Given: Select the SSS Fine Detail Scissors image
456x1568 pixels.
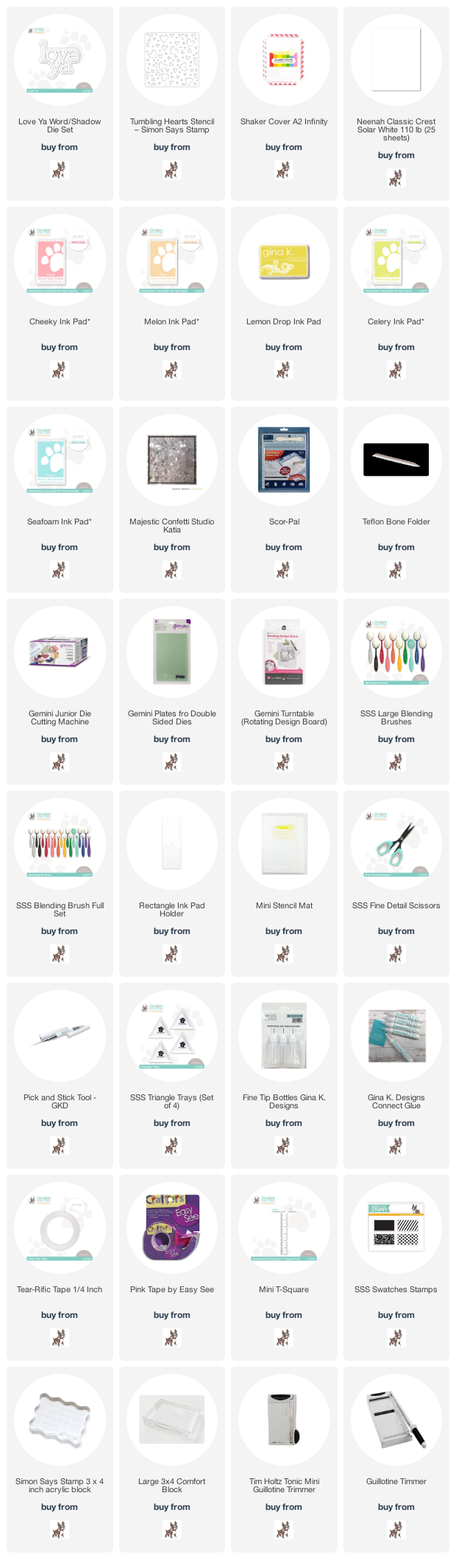Looking at the screenshot, I should 396,843.
